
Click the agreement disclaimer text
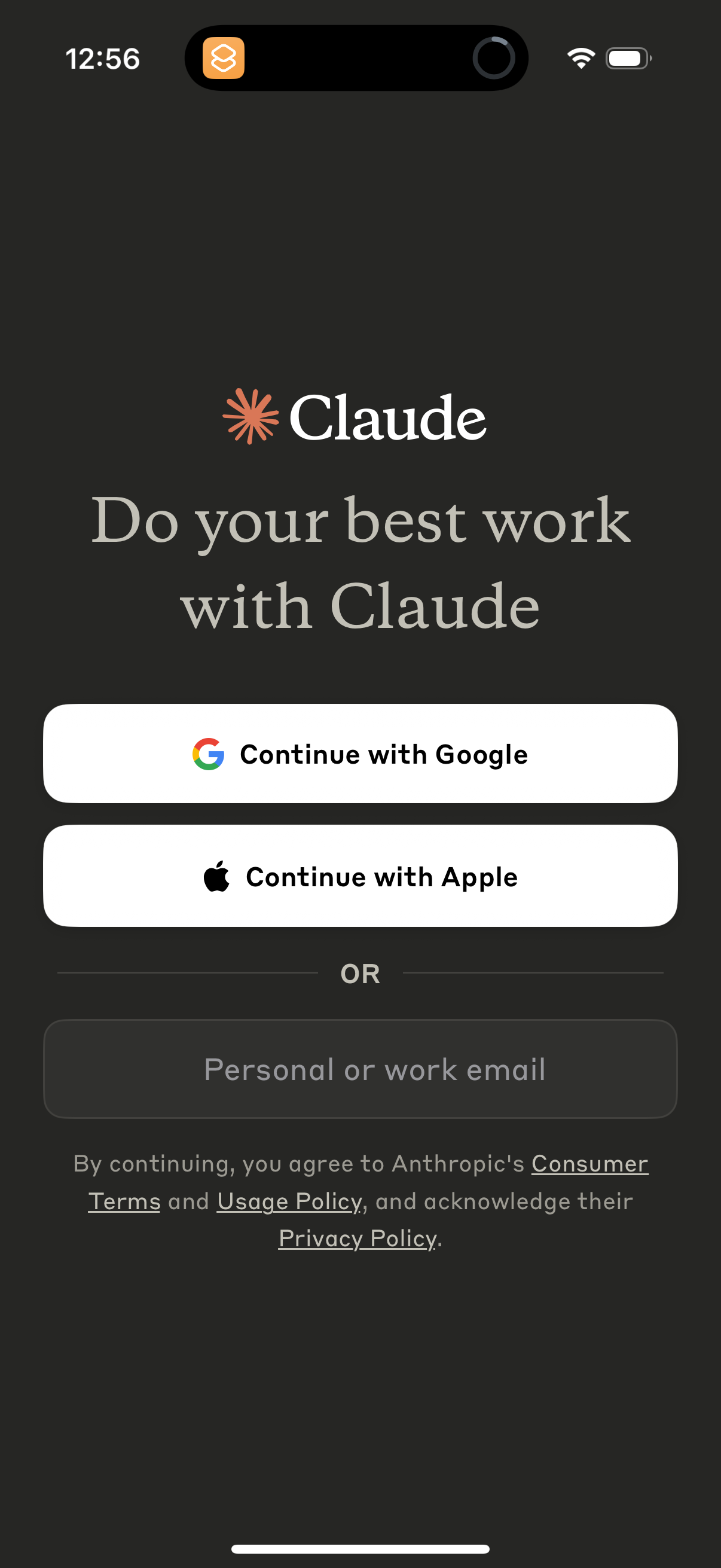(360, 1201)
